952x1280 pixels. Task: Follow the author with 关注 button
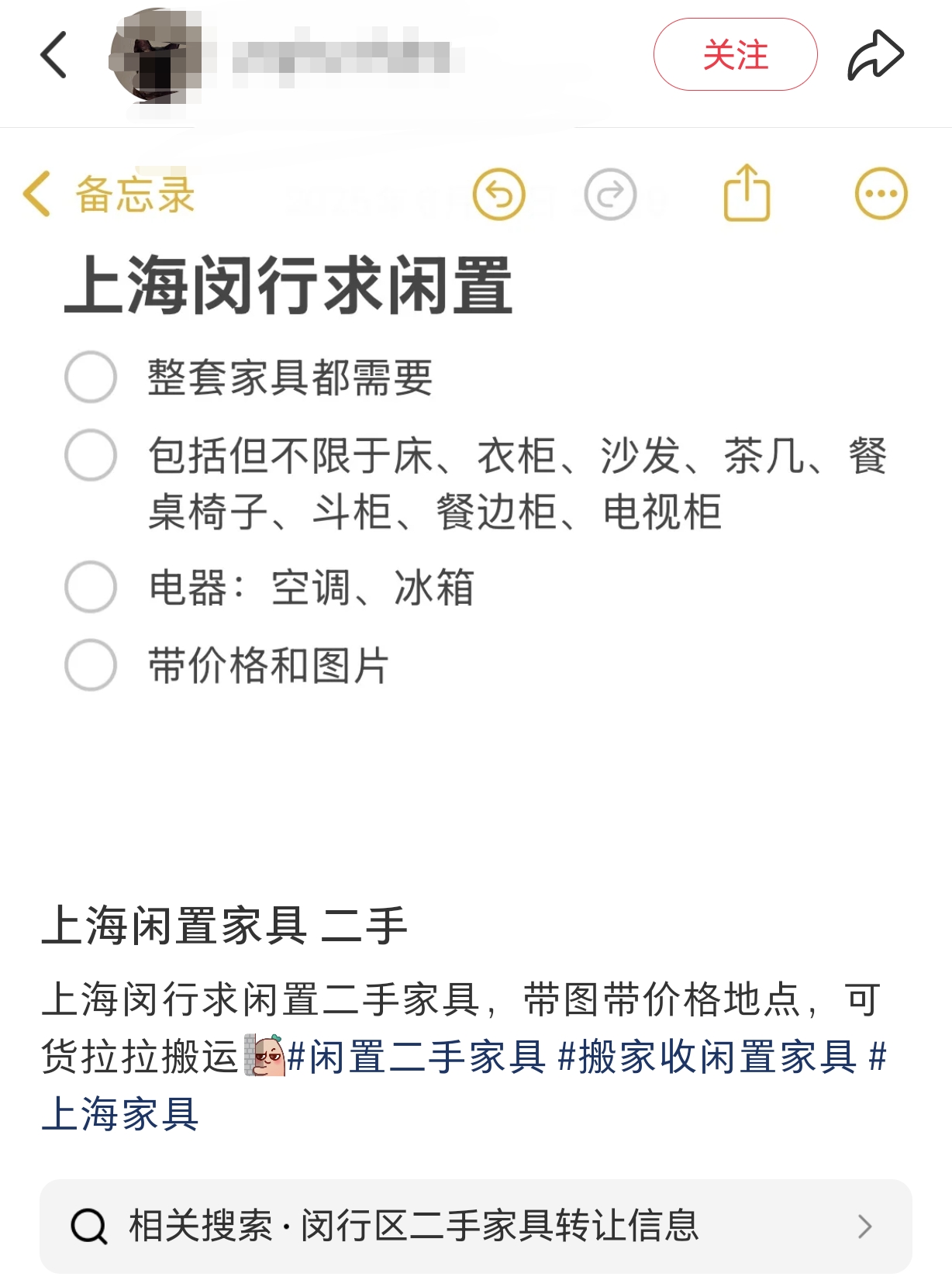[x=735, y=55]
